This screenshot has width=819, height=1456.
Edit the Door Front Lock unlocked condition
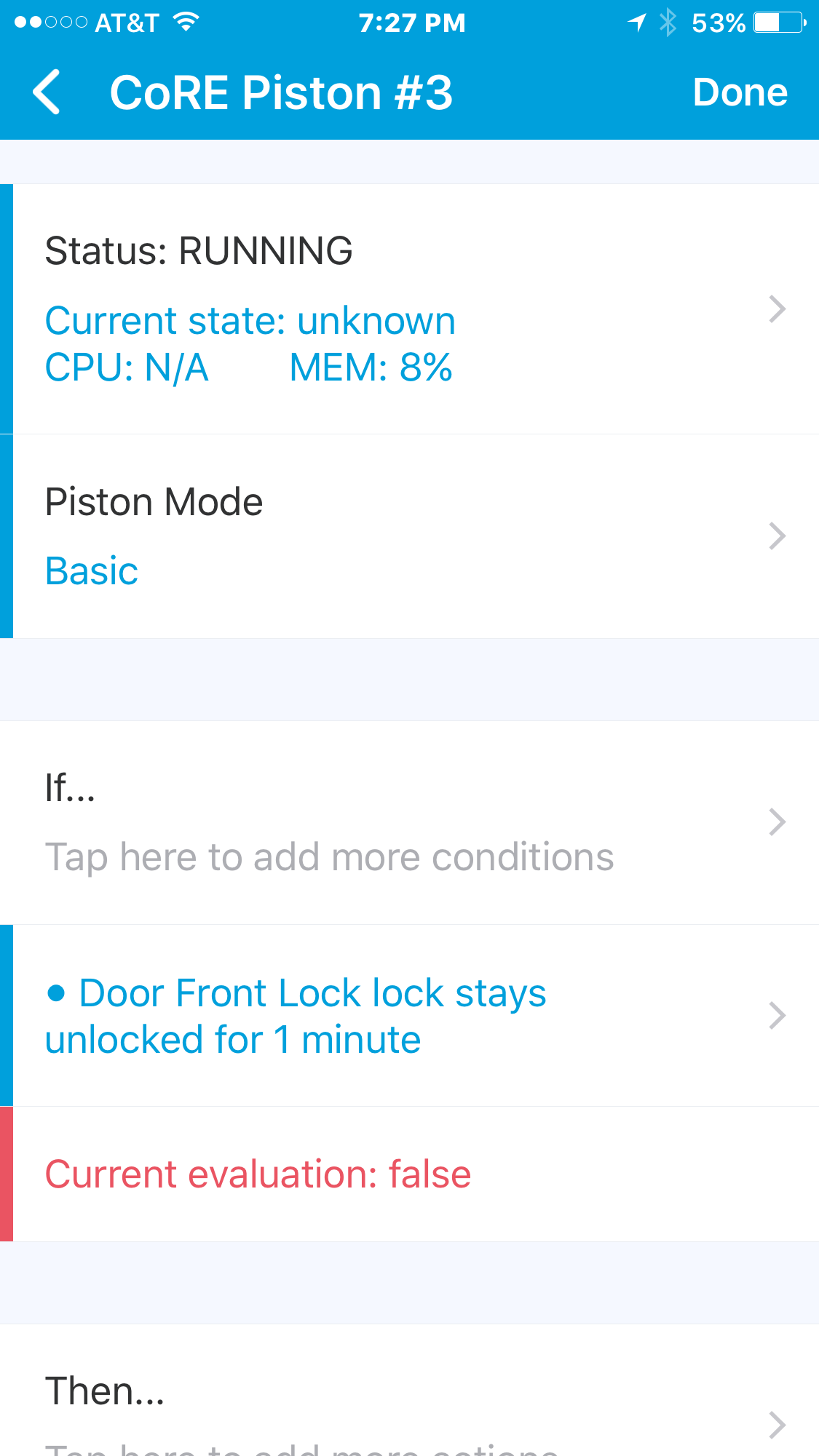click(x=409, y=1016)
